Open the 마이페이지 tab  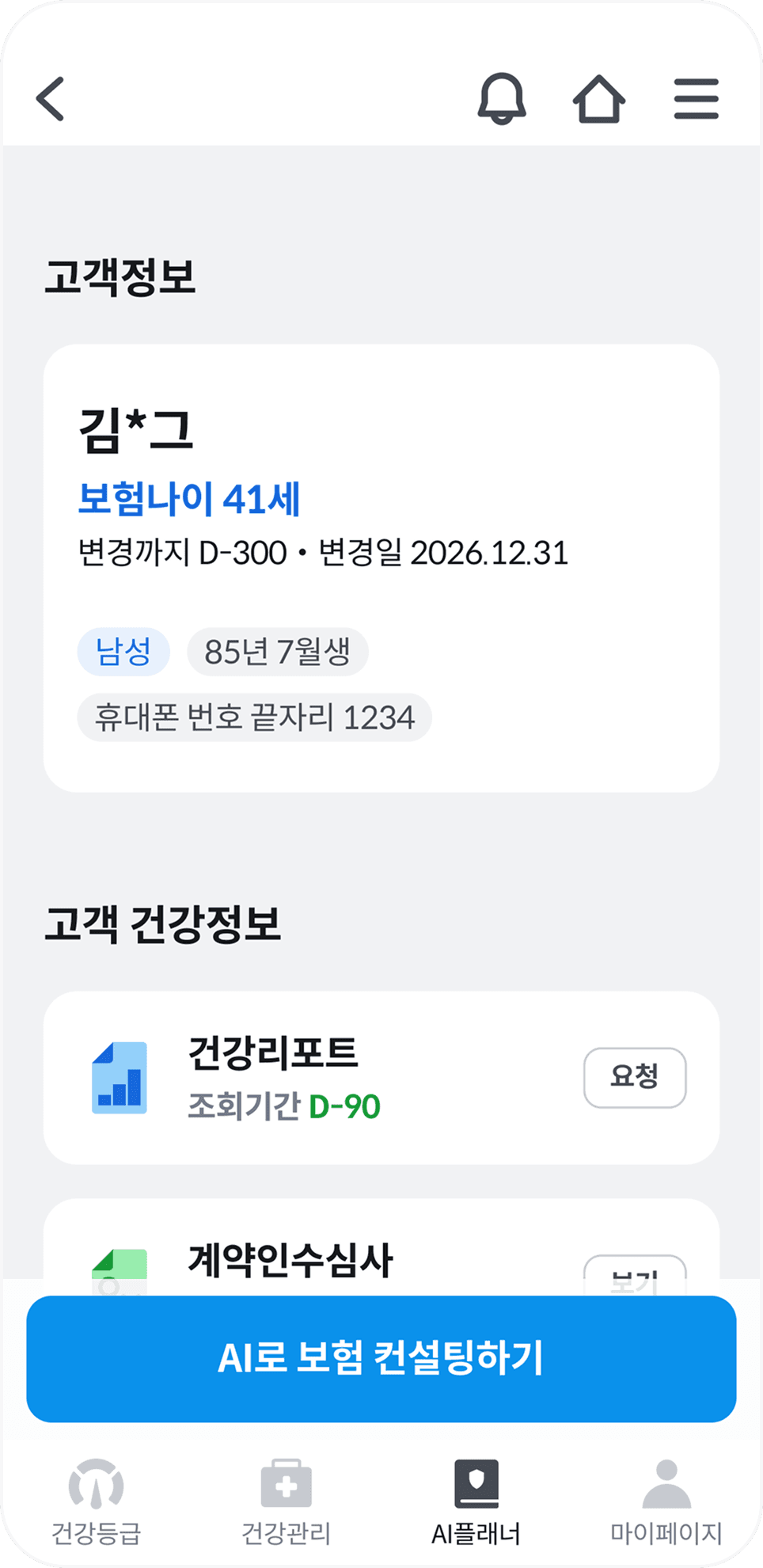[x=666, y=1502]
